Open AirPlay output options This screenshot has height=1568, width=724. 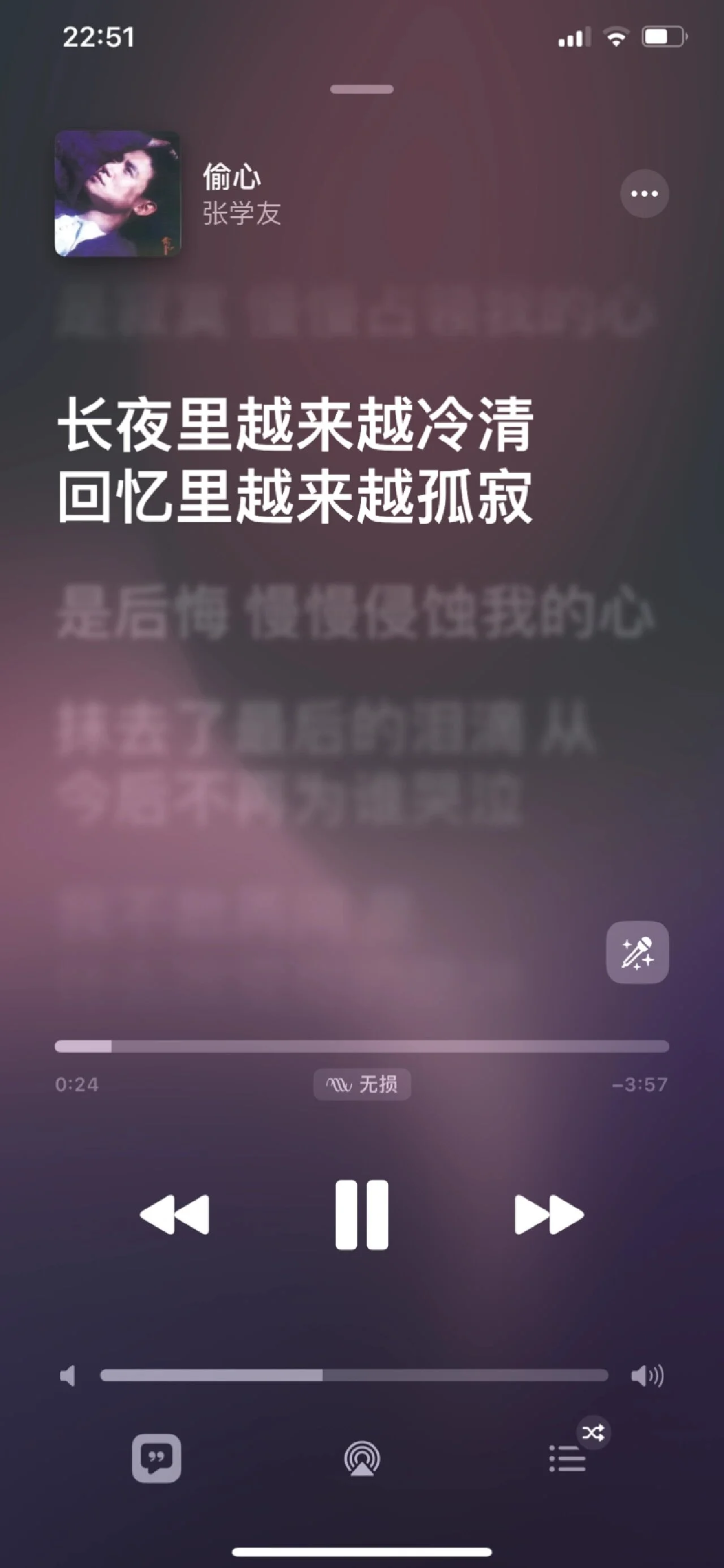tap(362, 1458)
